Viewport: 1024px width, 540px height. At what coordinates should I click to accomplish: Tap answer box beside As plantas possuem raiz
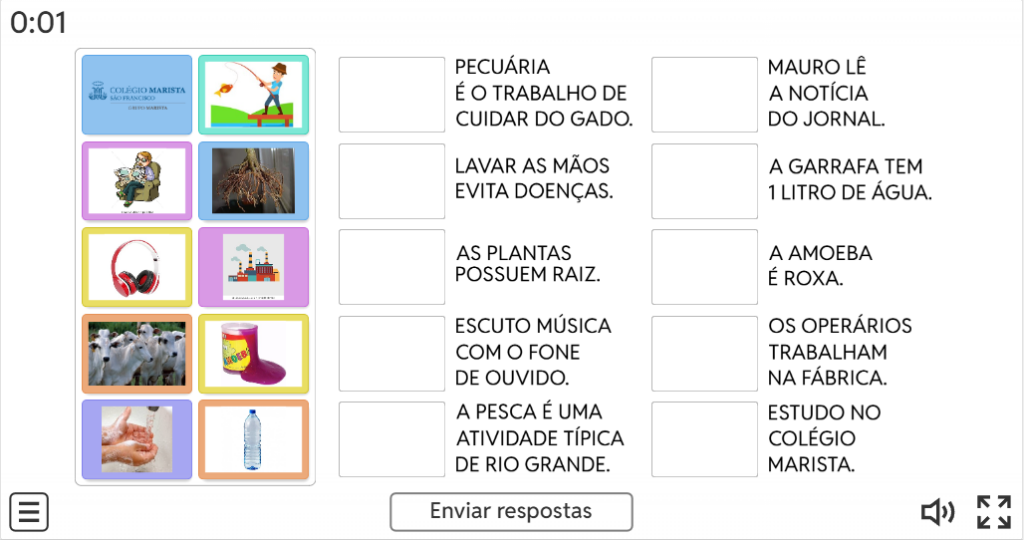click(392, 267)
